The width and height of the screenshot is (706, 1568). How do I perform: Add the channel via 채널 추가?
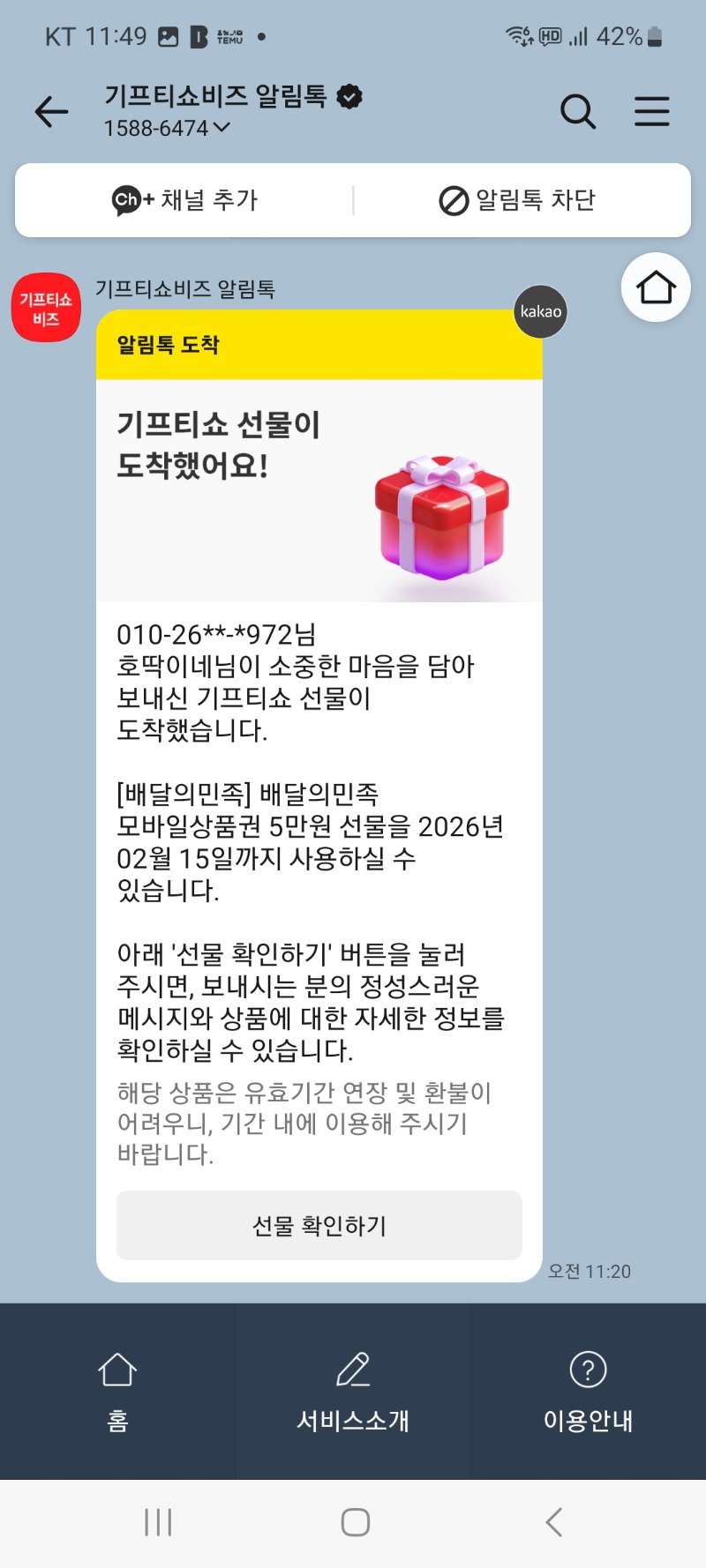point(185,200)
